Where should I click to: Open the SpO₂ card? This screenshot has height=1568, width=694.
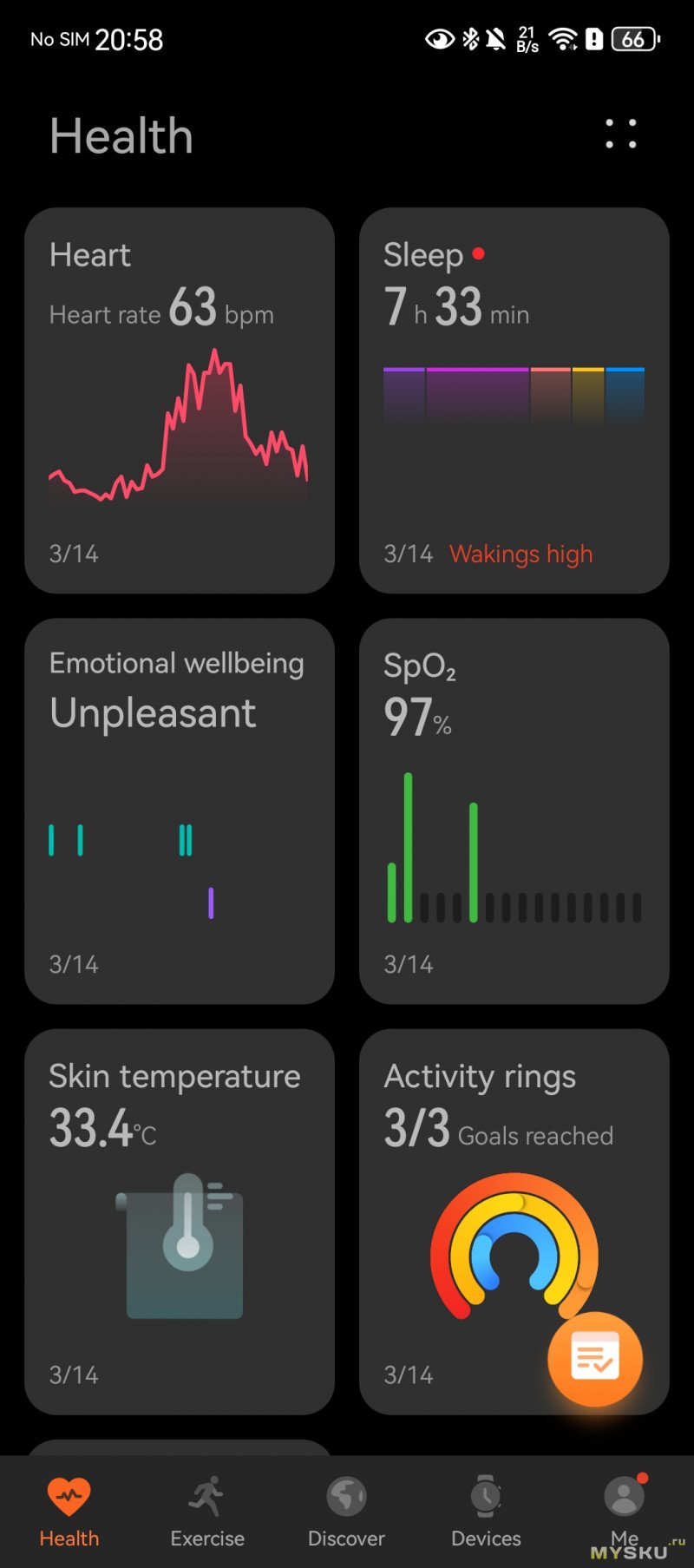[514, 810]
